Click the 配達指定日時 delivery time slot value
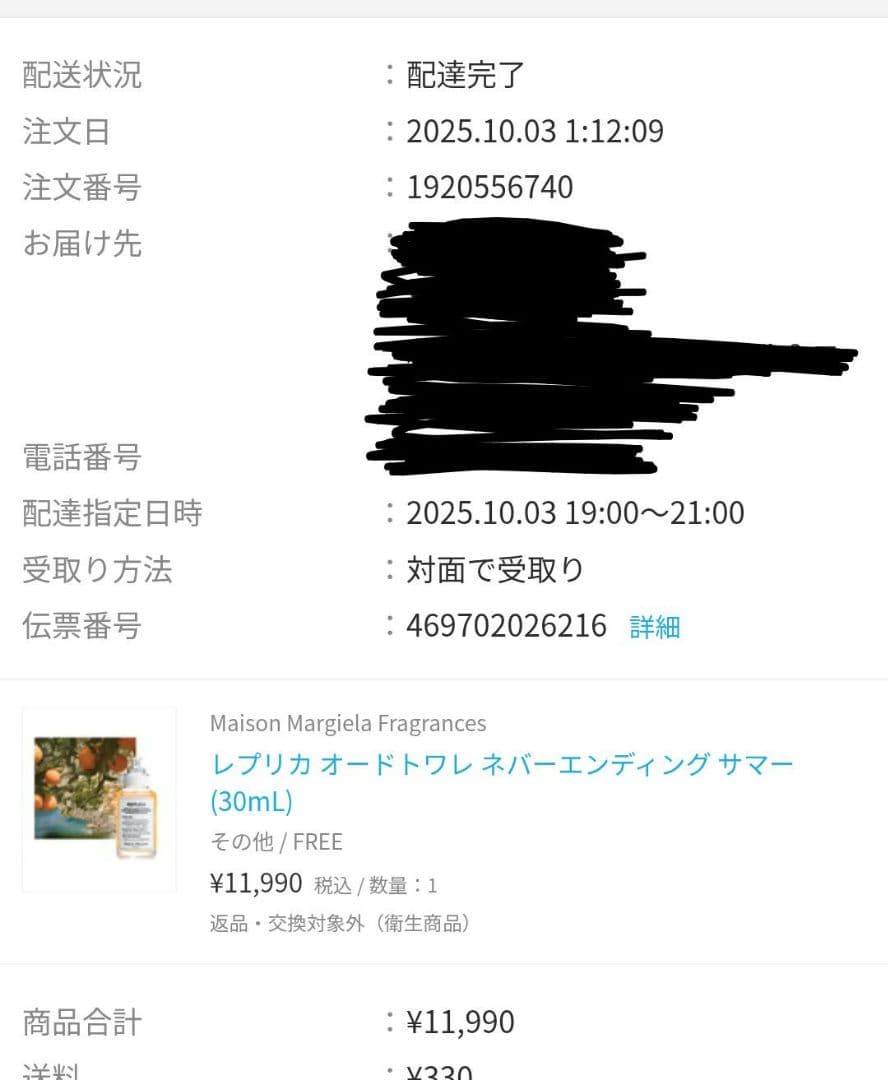Screen dimensions: 888x1080 point(575,513)
